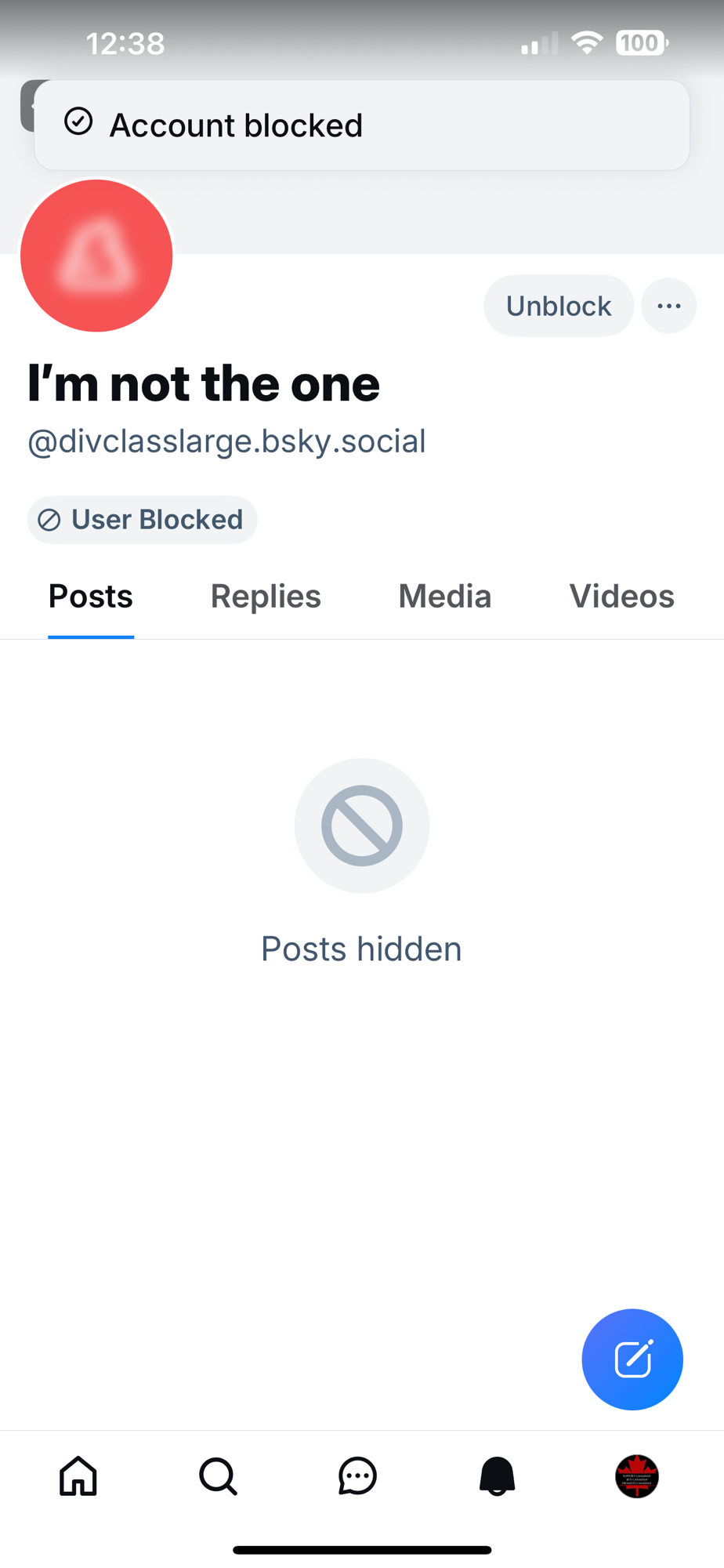Compose a new post
Viewport: 724px width, 1568px height.
(x=632, y=1359)
